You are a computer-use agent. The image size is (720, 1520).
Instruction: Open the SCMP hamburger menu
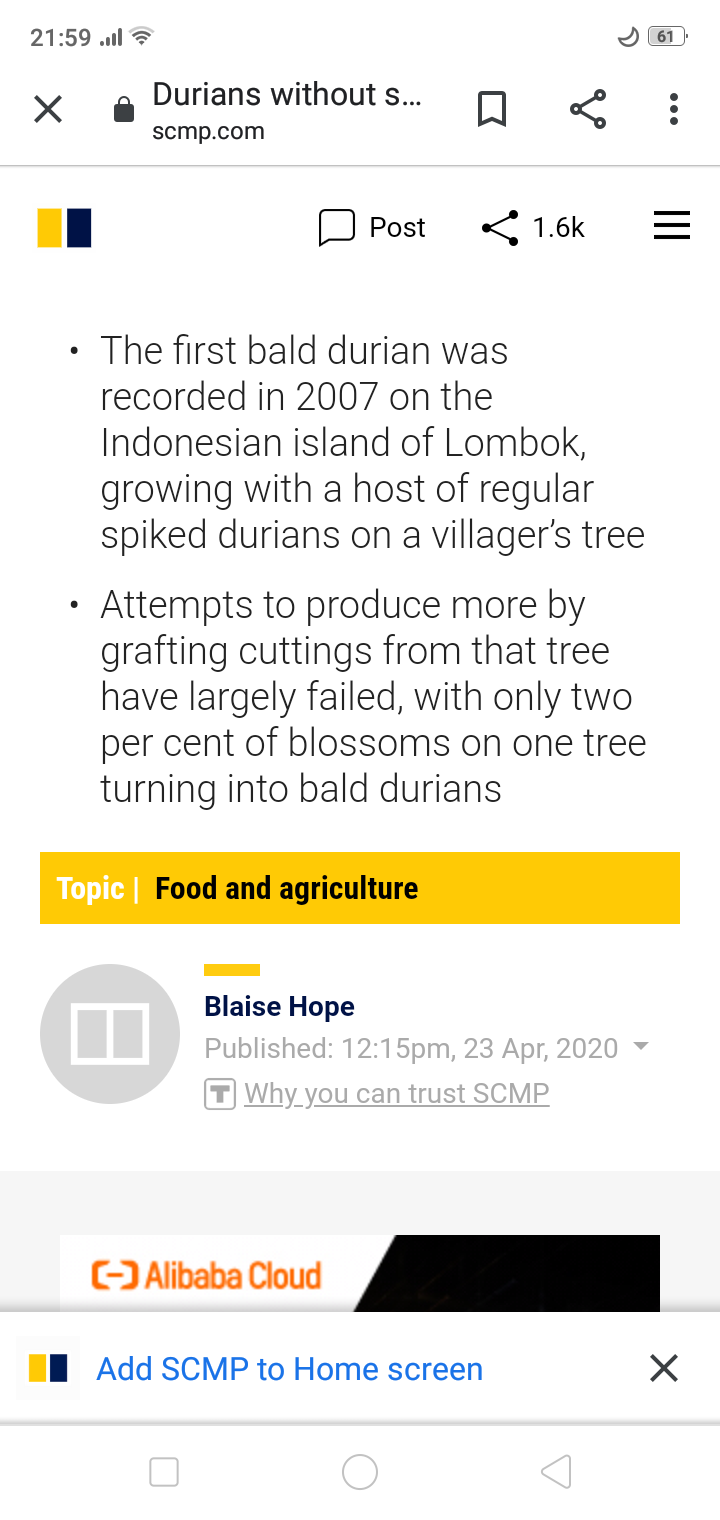671,226
